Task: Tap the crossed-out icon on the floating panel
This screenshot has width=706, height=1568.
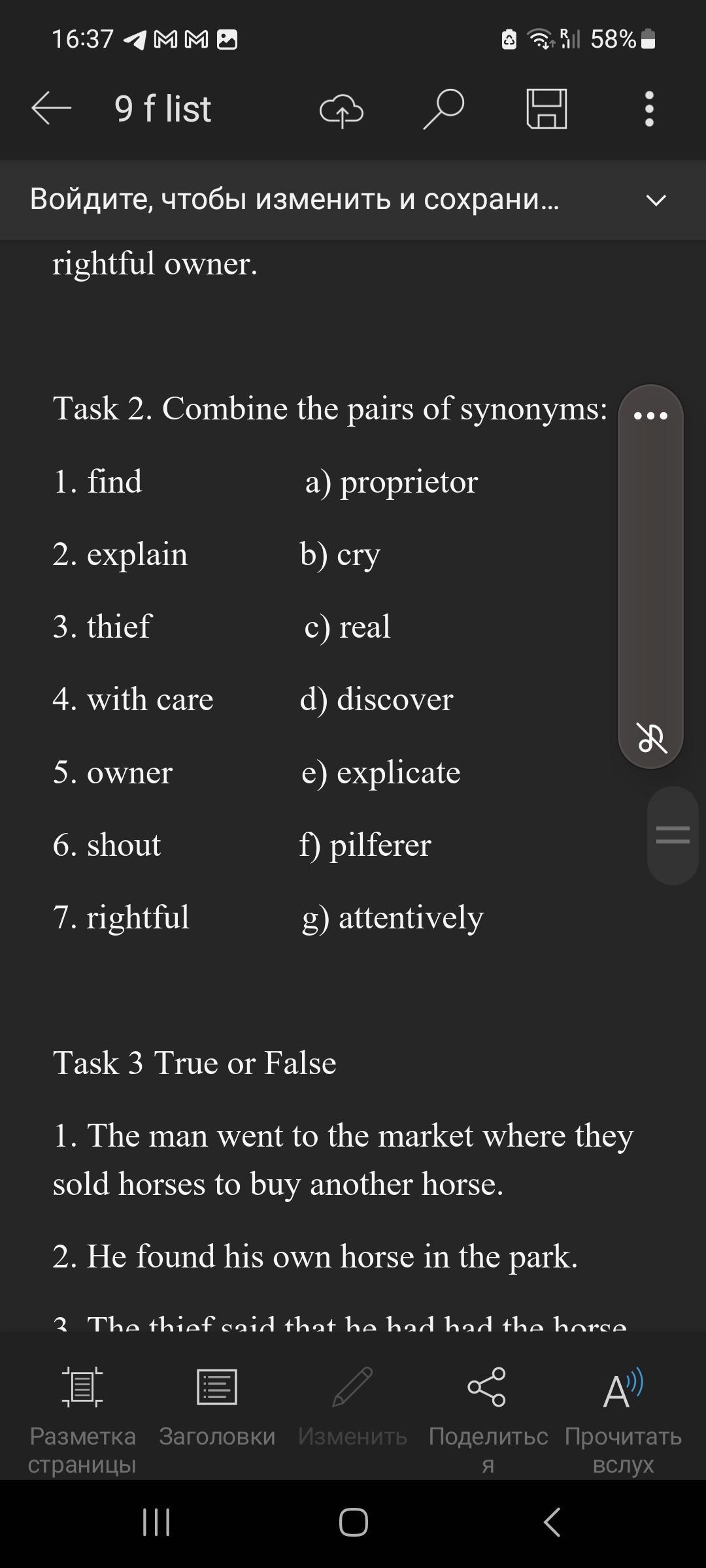Action: point(651,738)
